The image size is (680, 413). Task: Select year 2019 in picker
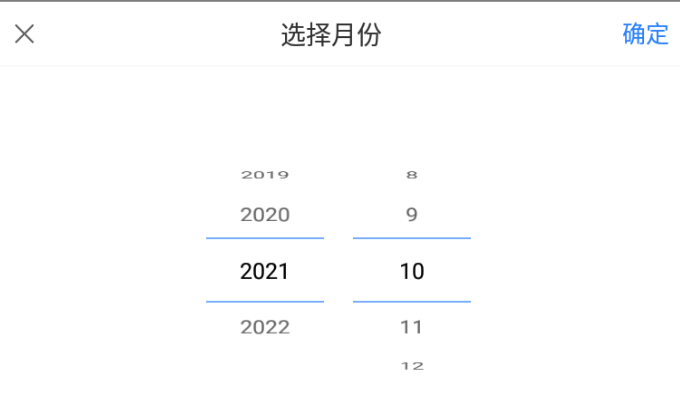(x=265, y=175)
